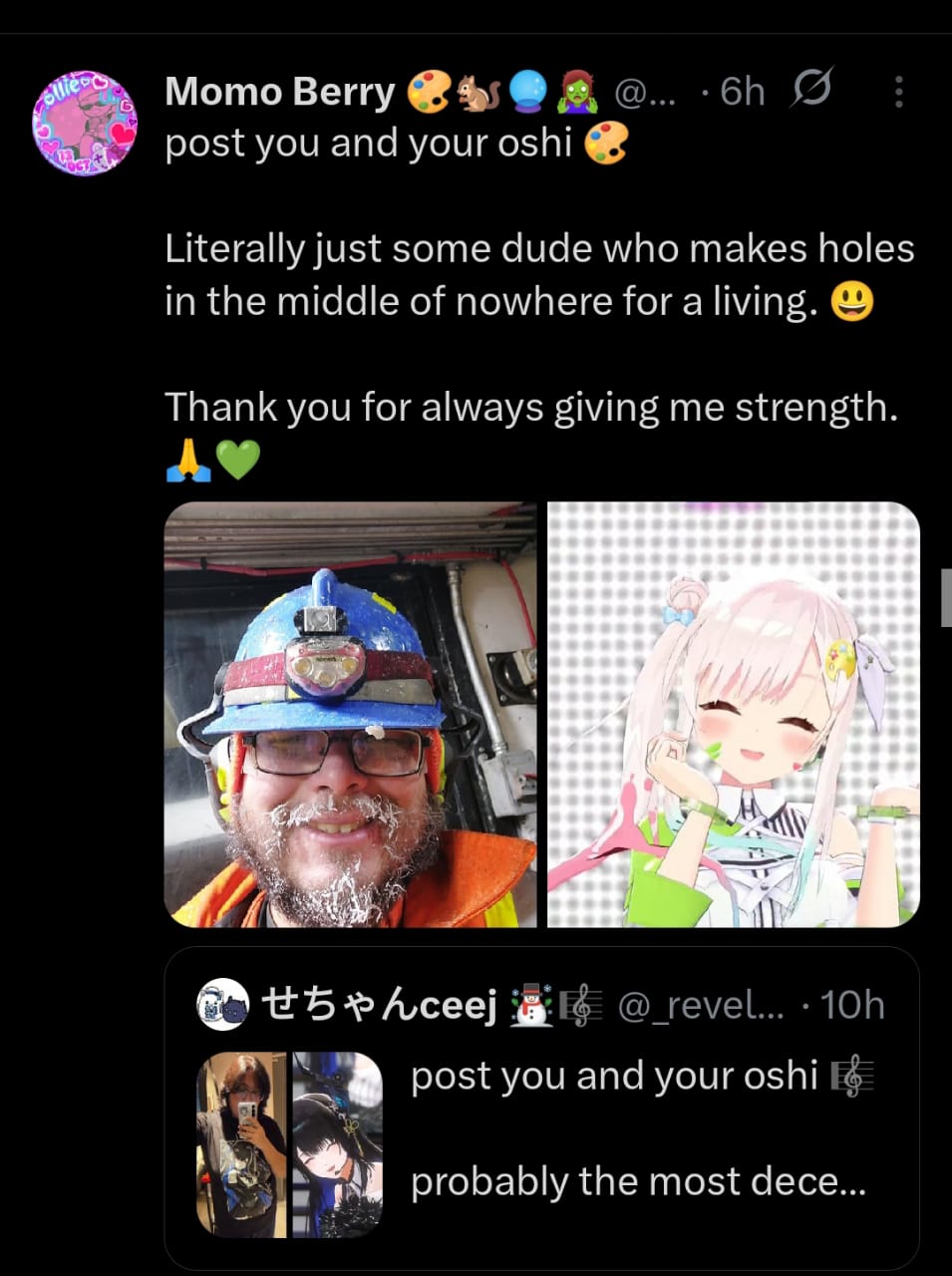Open Momo Berry's profile name

click(280, 92)
